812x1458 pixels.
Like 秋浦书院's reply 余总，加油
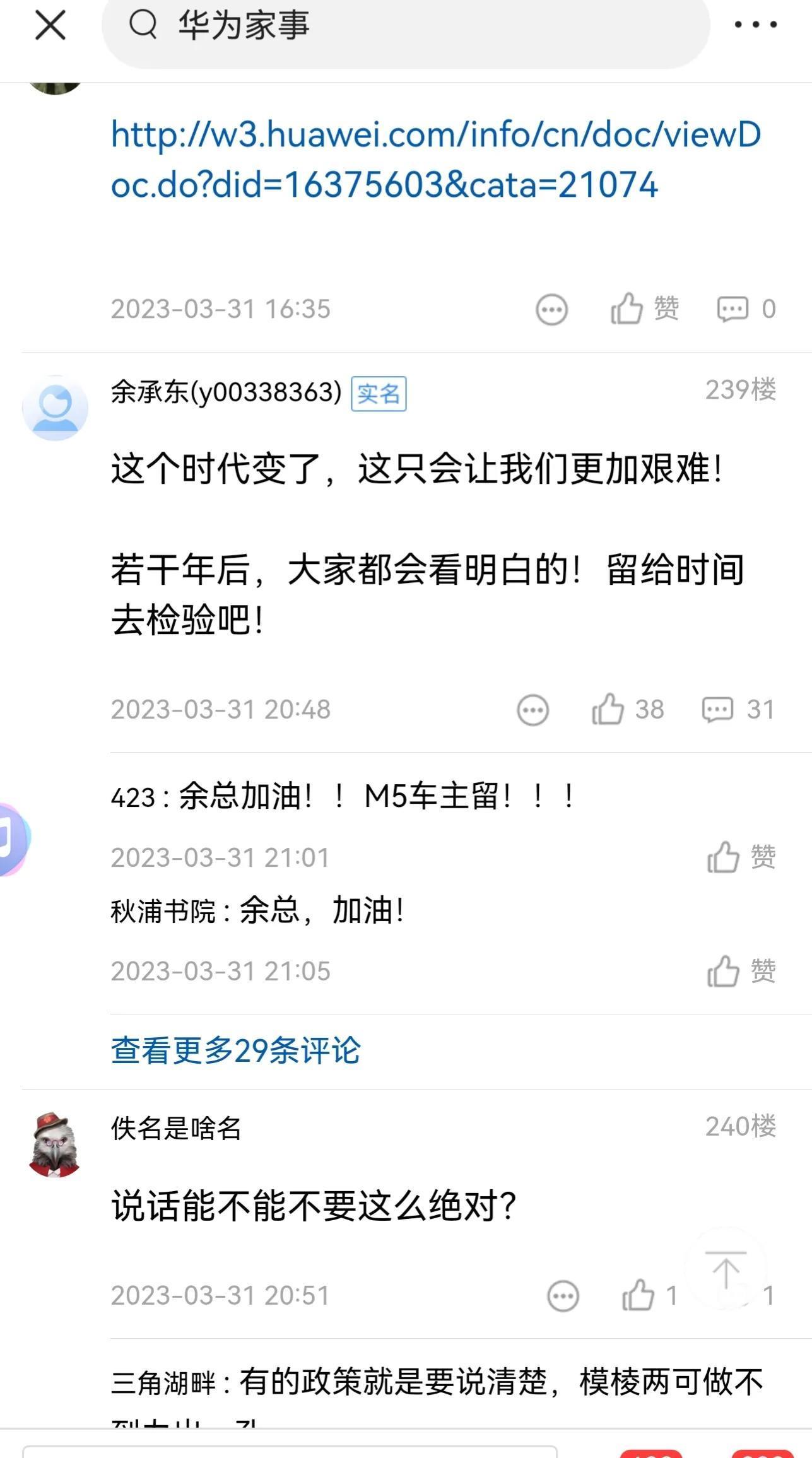coord(741,971)
